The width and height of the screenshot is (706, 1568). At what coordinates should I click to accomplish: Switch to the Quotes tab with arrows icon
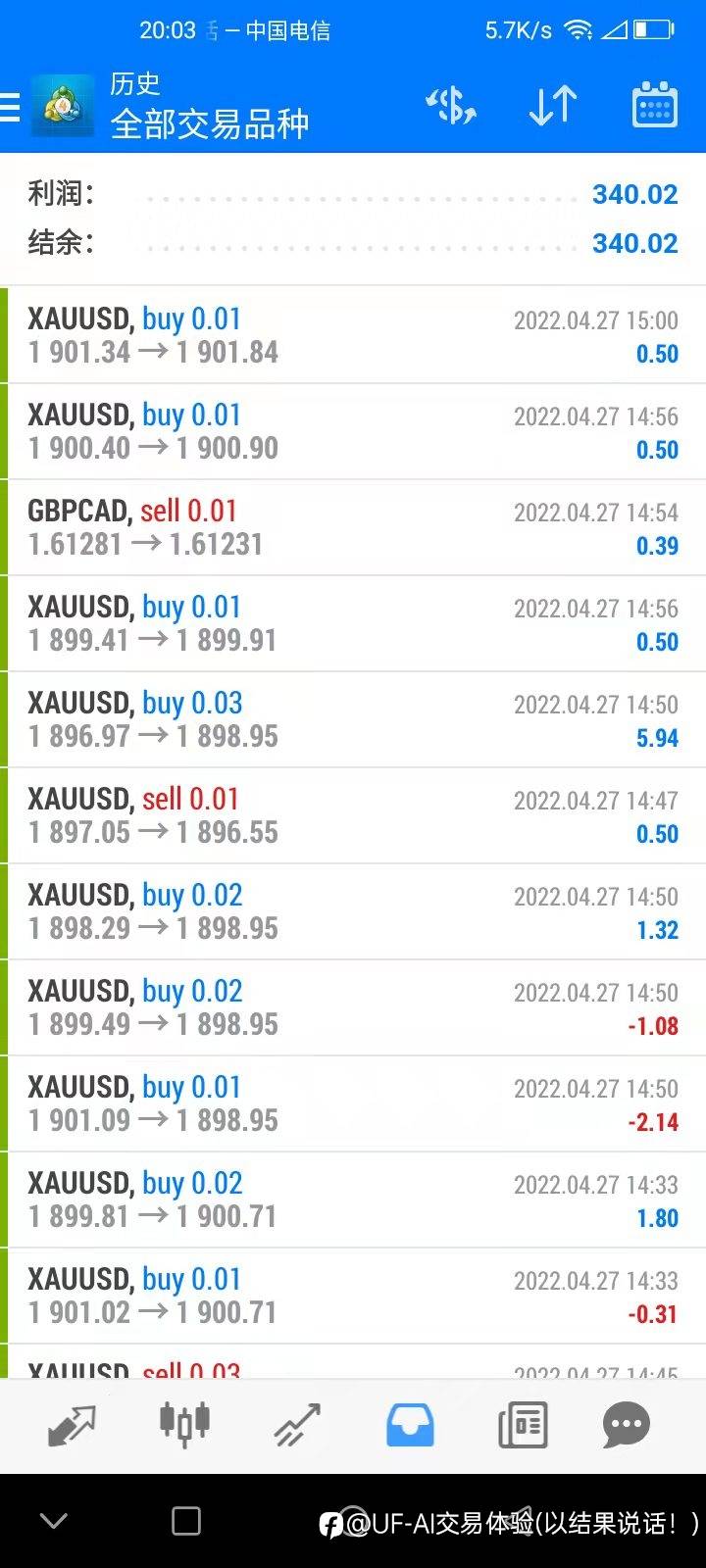tap(72, 1425)
